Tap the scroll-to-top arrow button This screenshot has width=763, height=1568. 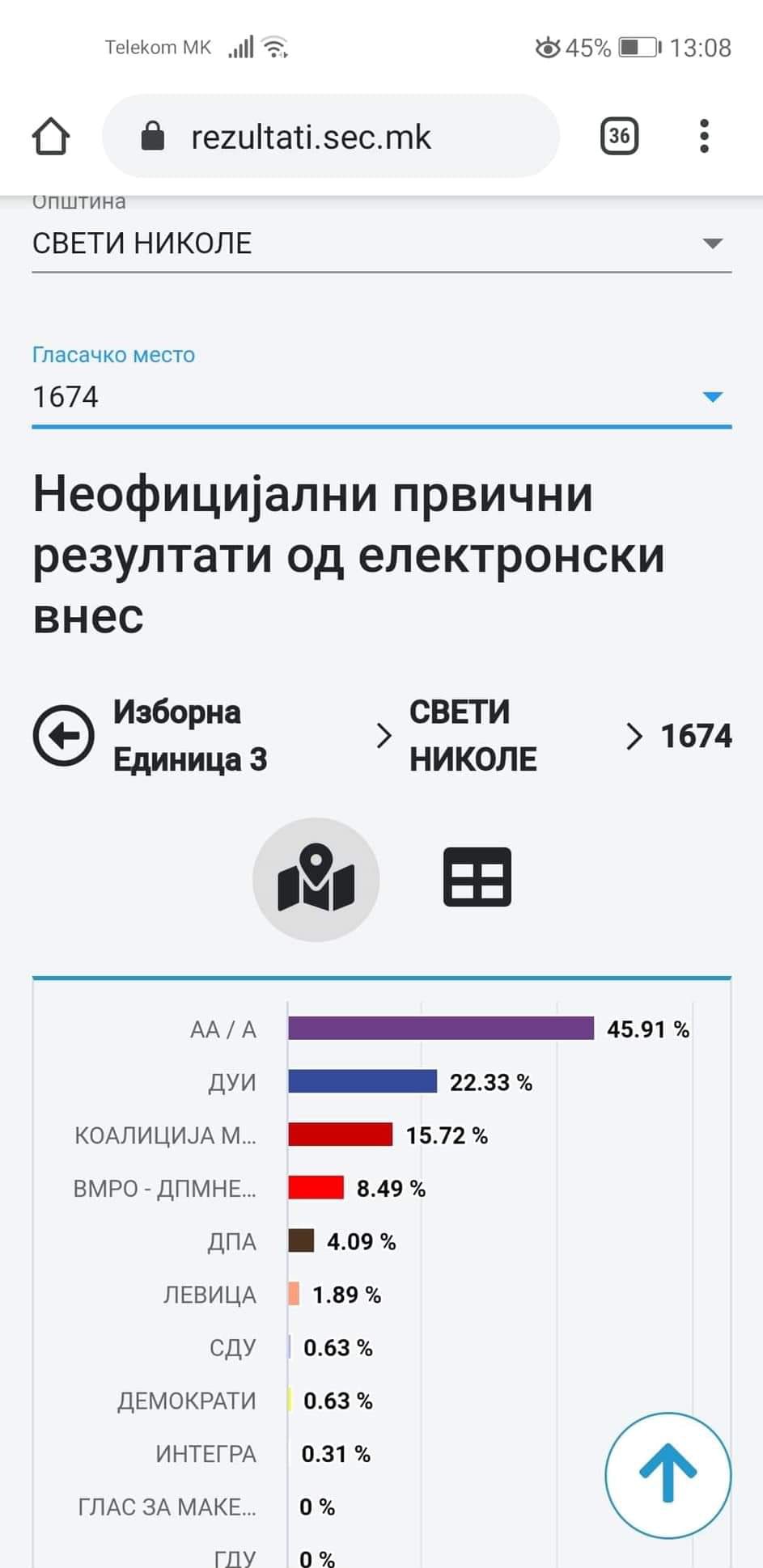(x=668, y=1476)
